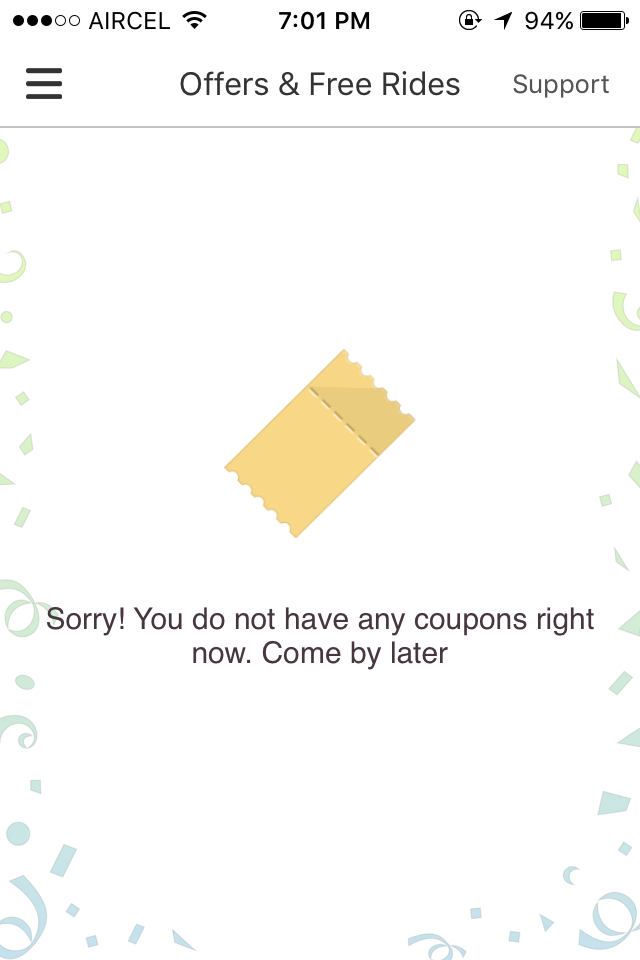The width and height of the screenshot is (640, 960).
Task: Open Support from the top bar
Action: (x=560, y=85)
